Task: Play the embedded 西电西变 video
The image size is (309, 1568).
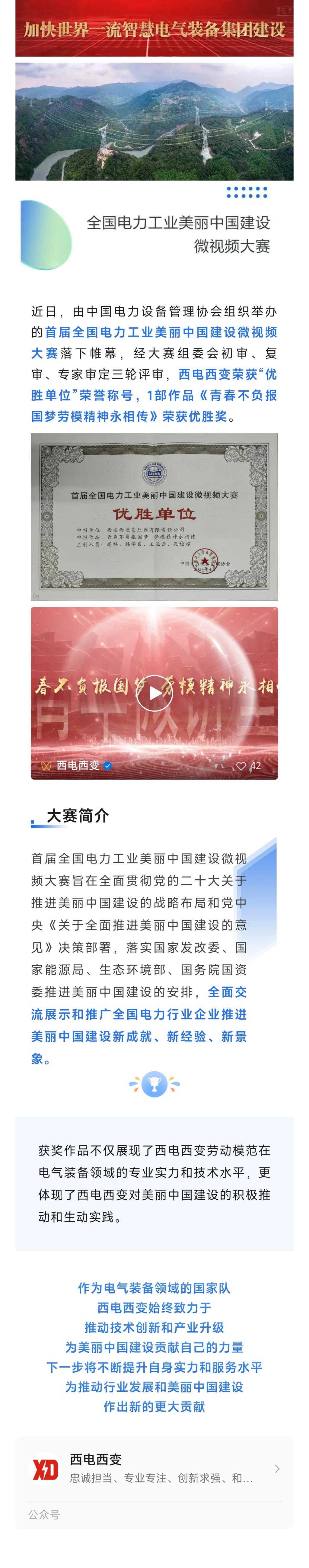Action: [x=154, y=693]
